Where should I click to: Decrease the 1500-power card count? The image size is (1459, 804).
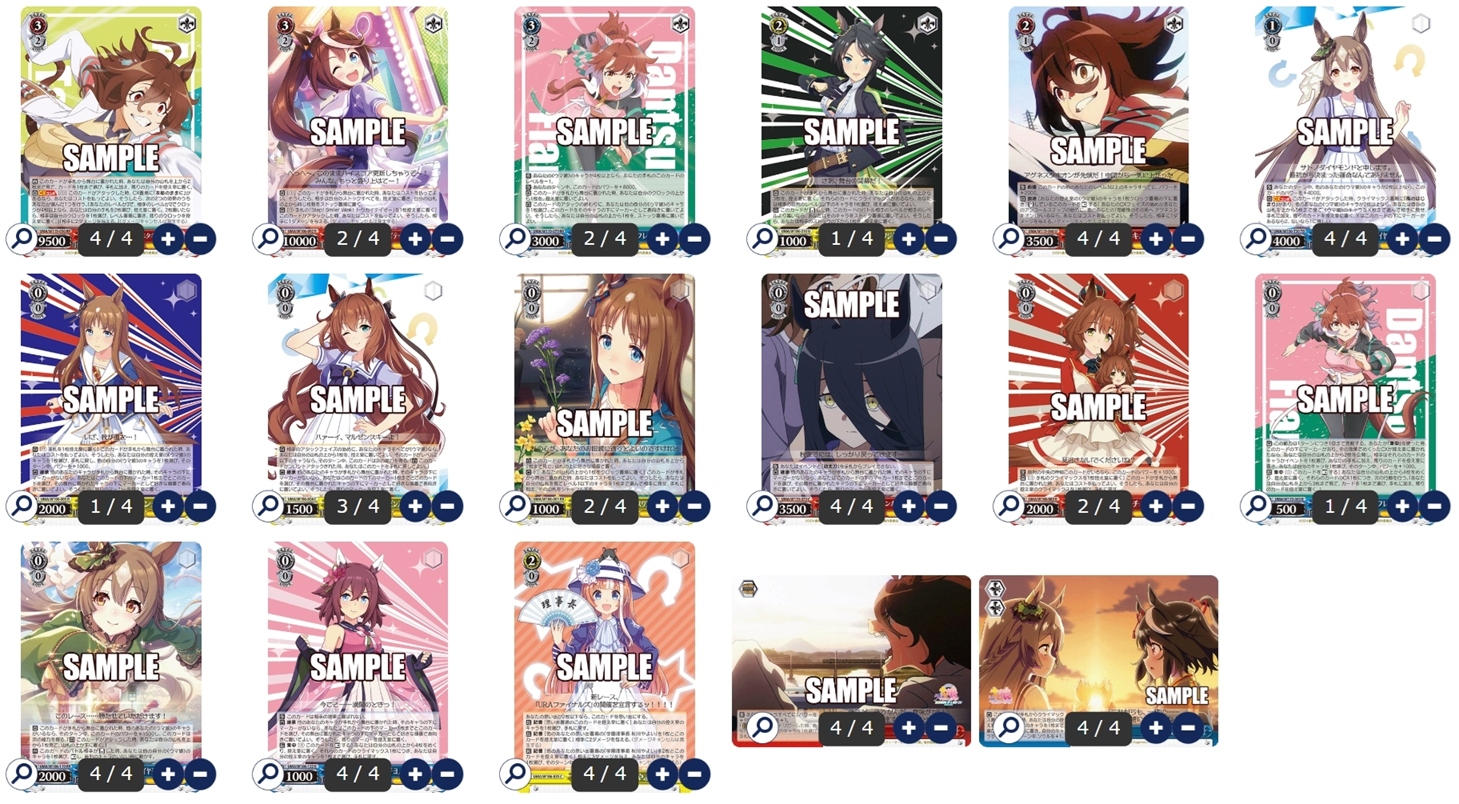pyautogui.click(x=447, y=505)
